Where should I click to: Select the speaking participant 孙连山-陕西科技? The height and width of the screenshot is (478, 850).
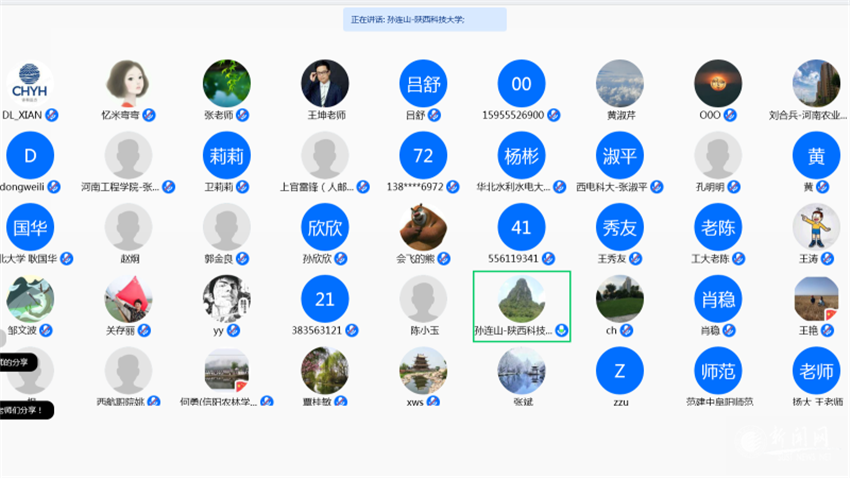(x=521, y=300)
